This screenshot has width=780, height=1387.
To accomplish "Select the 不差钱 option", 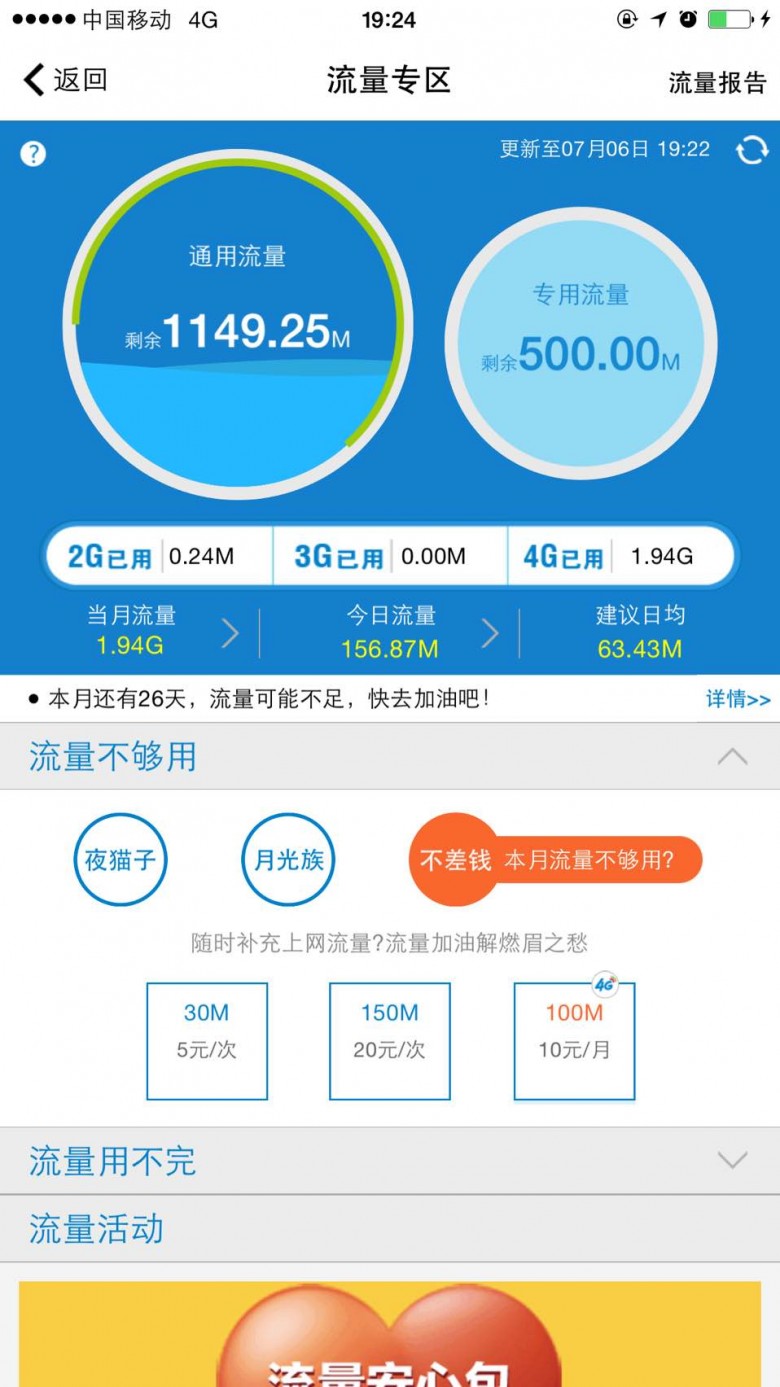I will (x=455, y=859).
